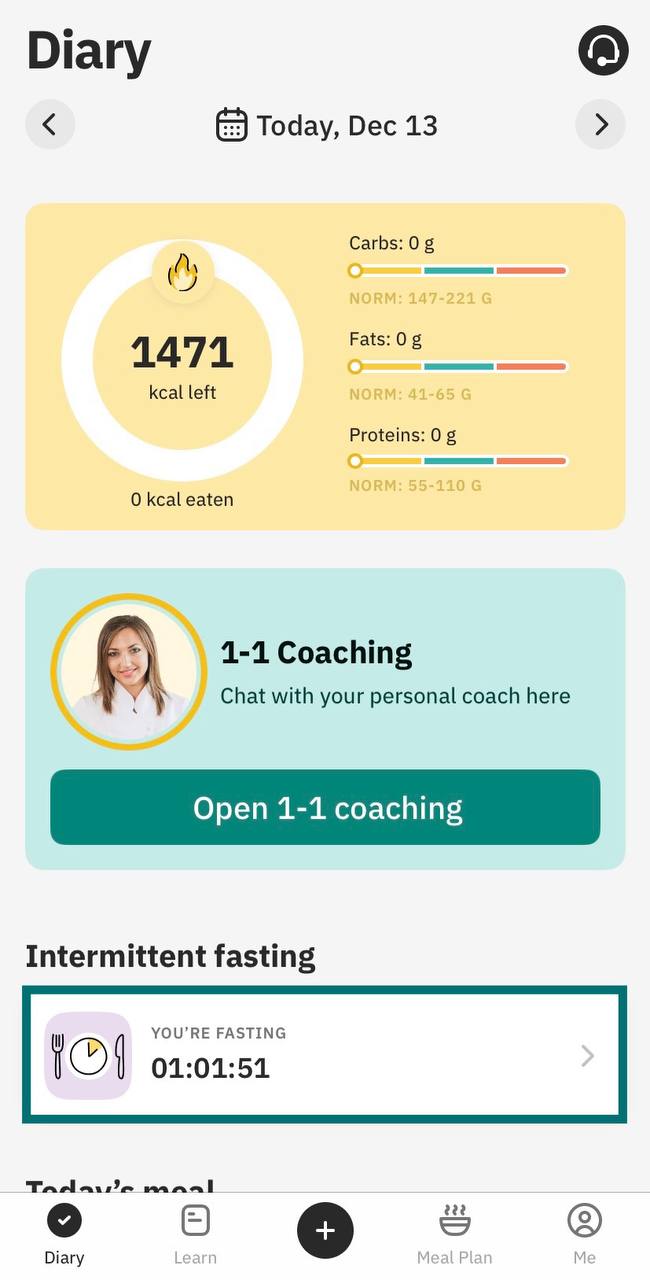This screenshot has height=1280, width=650.
Task: Go to the previous day
Action: coord(50,125)
